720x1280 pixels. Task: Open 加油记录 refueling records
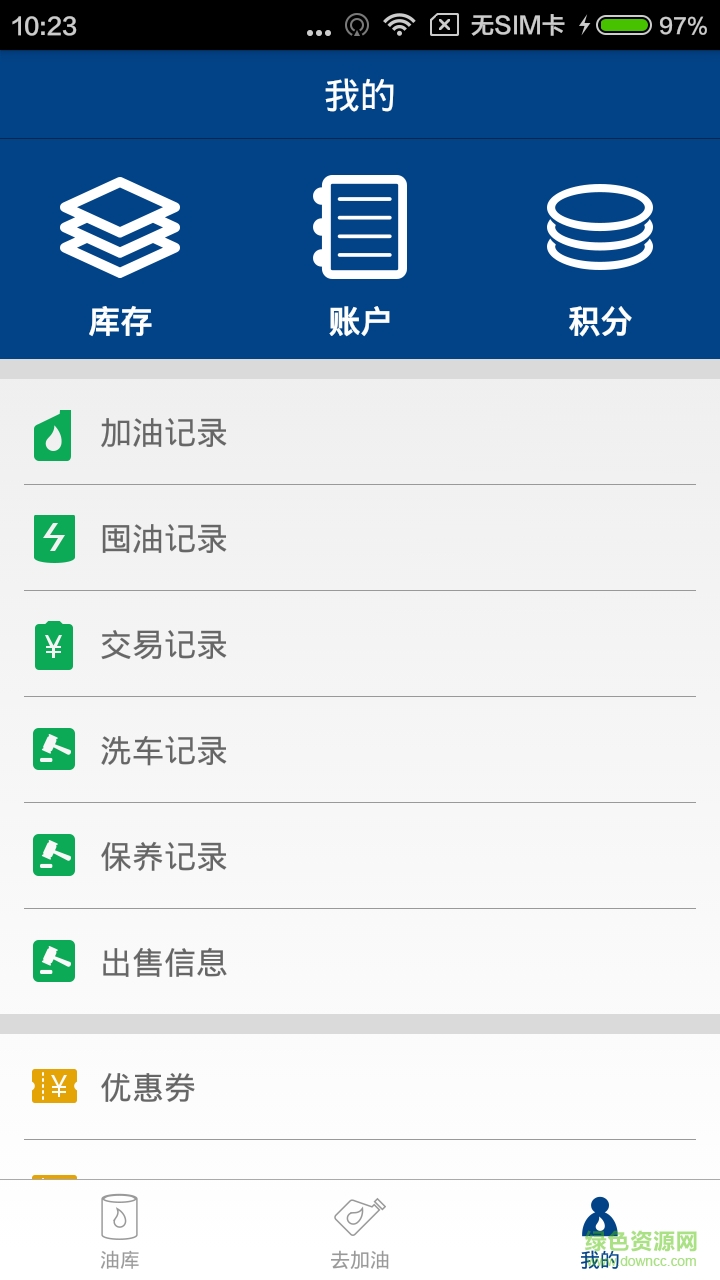pyautogui.click(x=360, y=433)
